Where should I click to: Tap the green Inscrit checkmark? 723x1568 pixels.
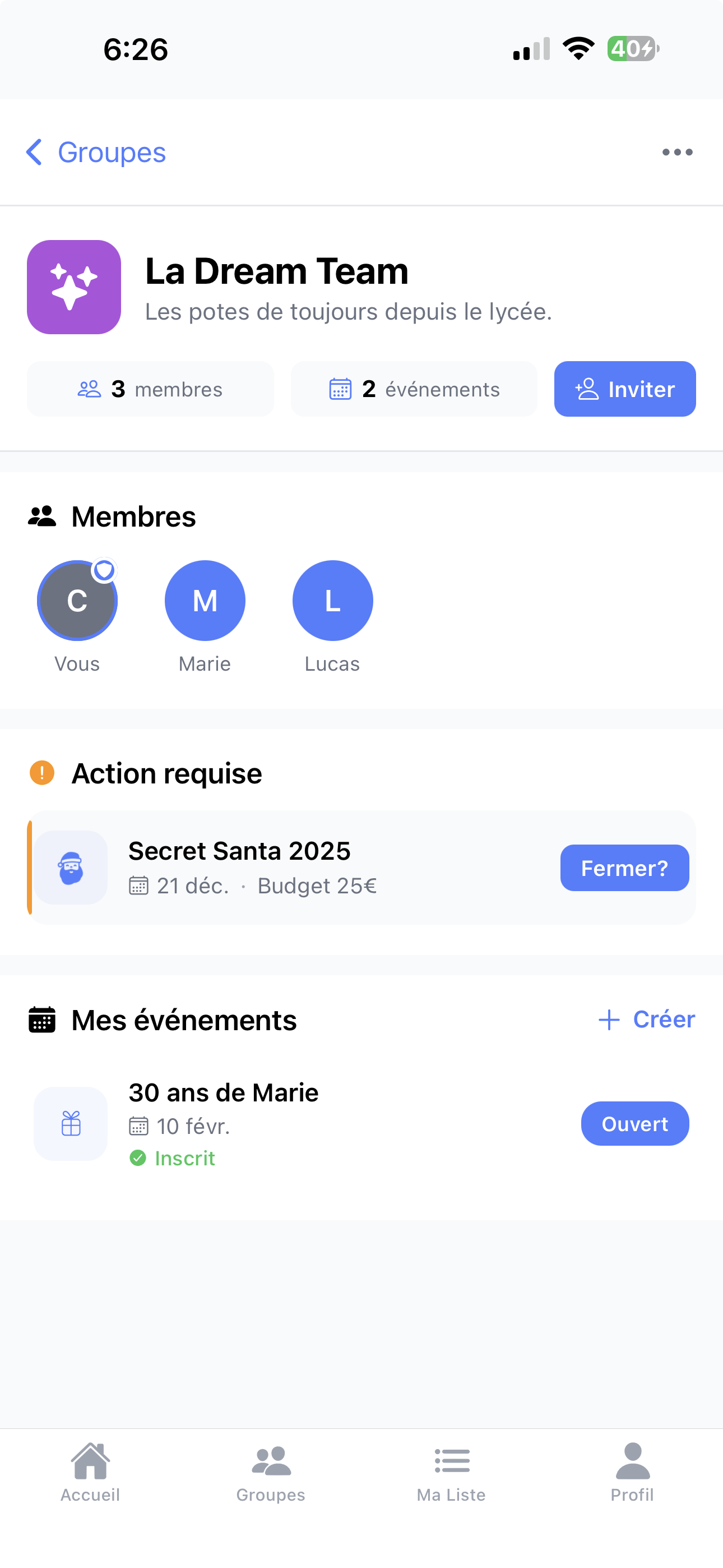(139, 1157)
